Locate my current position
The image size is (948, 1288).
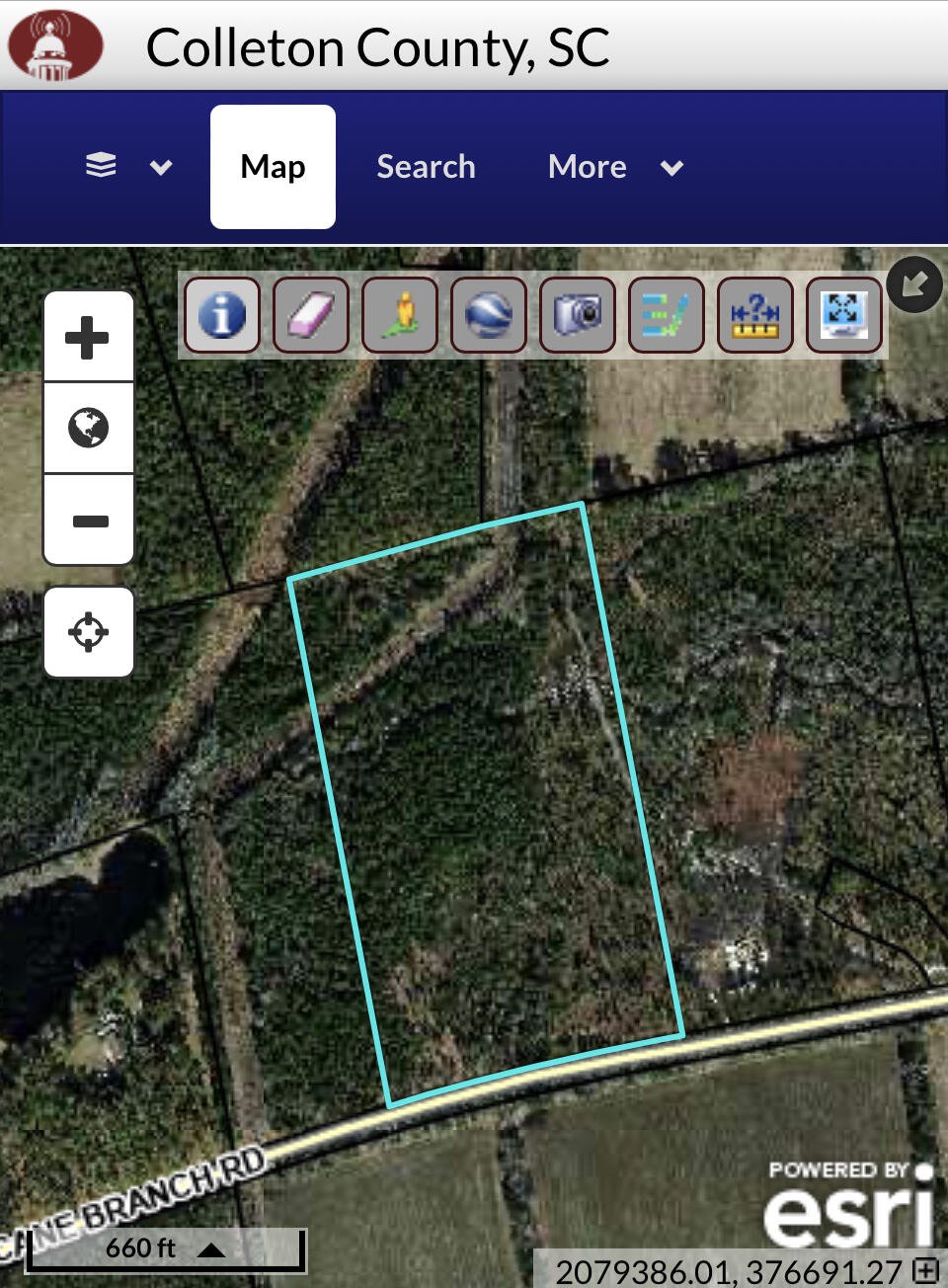point(88,632)
